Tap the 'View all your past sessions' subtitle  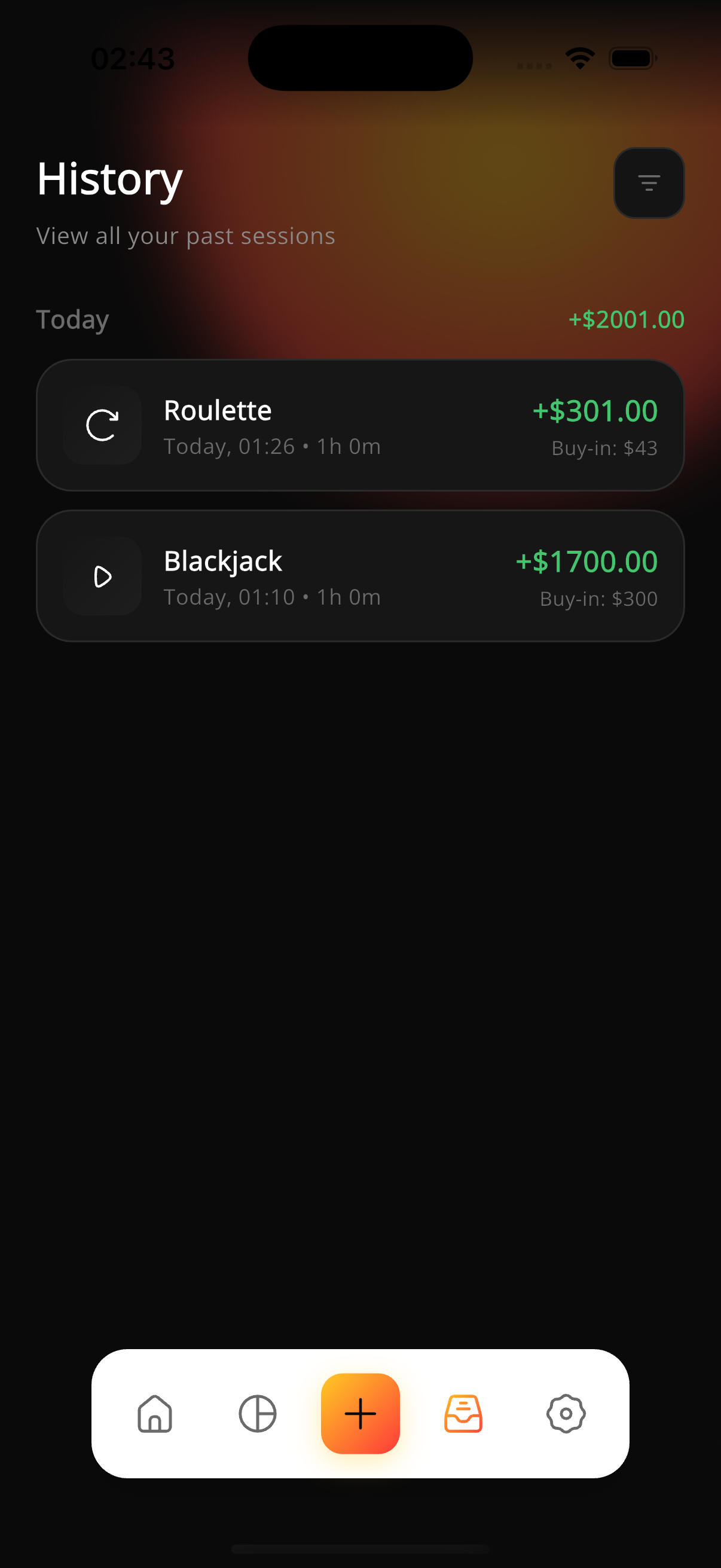pos(185,236)
